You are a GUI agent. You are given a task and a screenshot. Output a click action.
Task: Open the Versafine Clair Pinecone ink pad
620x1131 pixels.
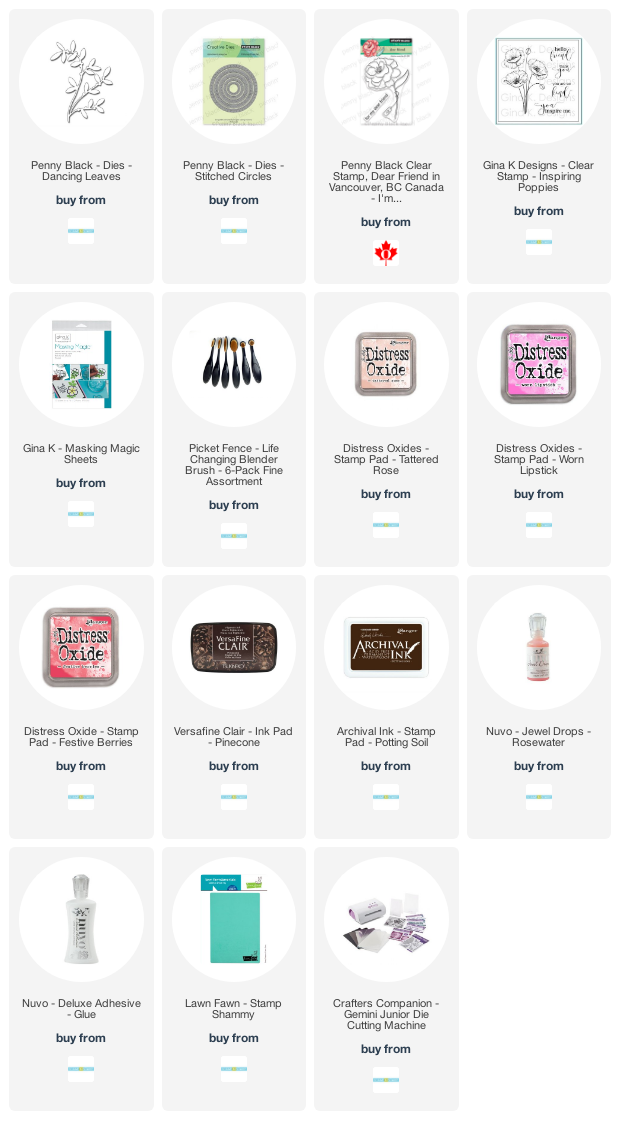[x=234, y=647]
